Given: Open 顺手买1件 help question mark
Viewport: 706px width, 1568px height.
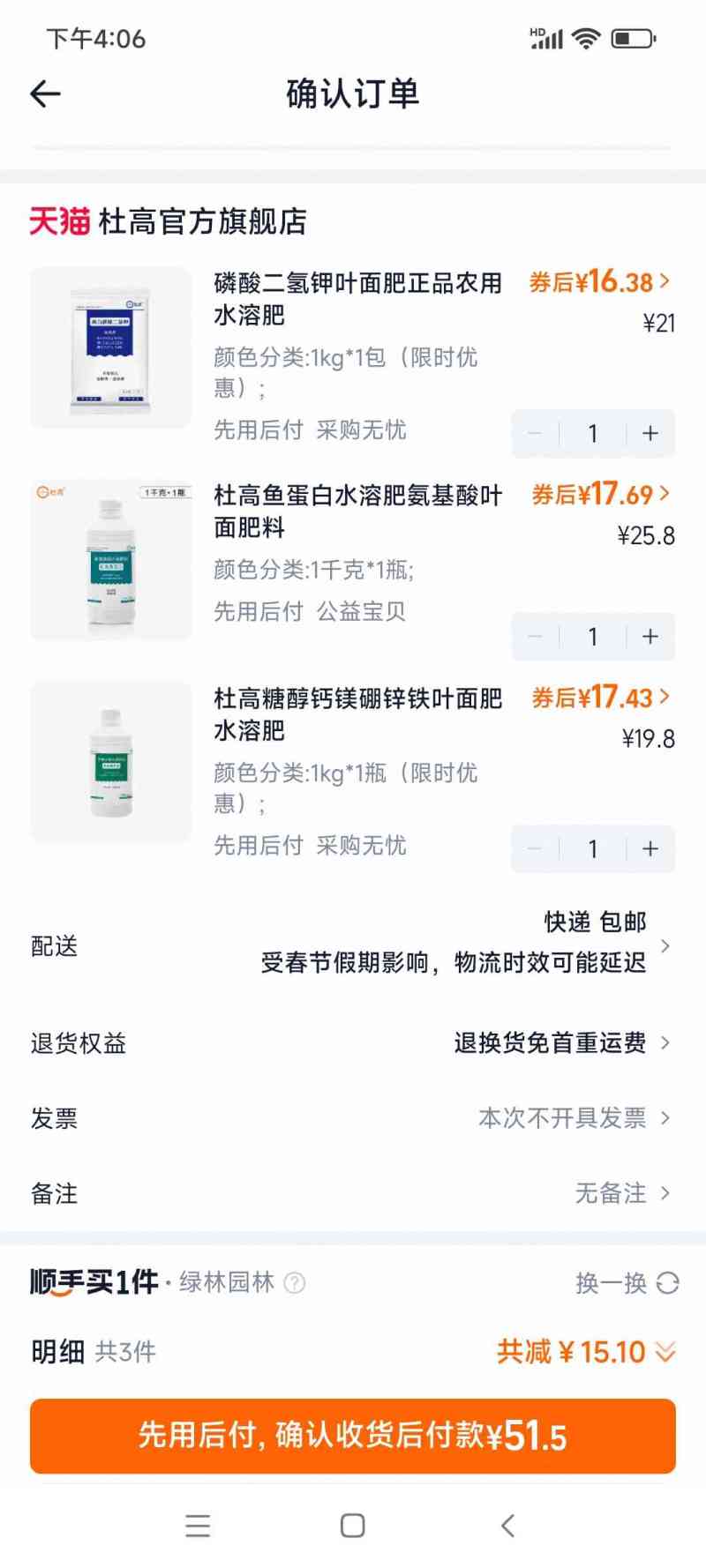Looking at the screenshot, I should [x=295, y=1282].
